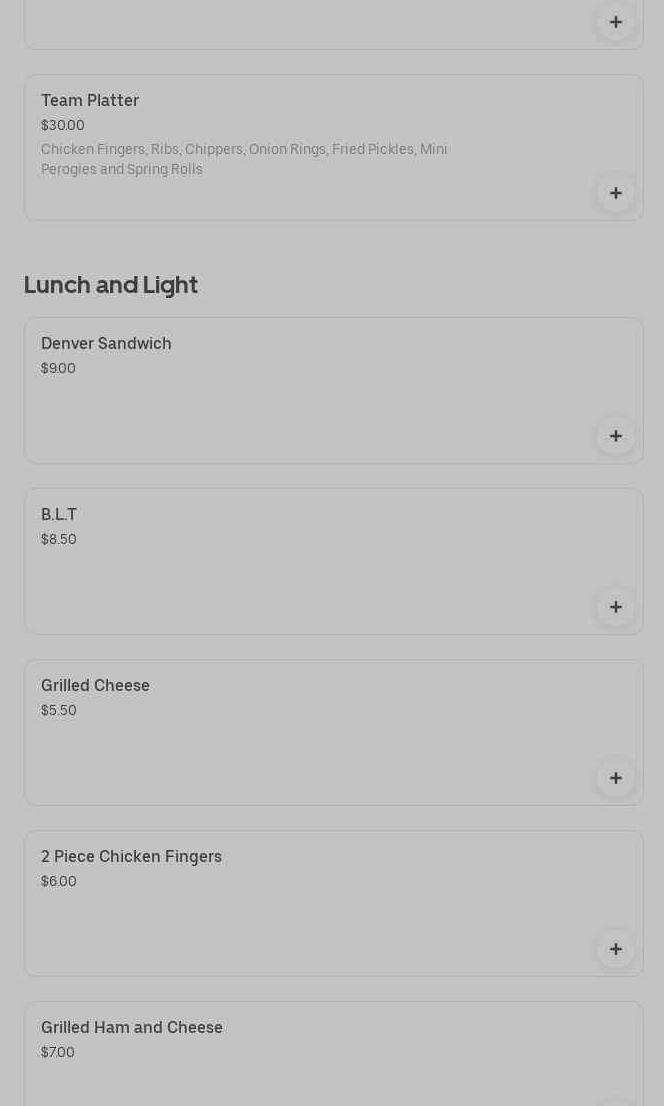Add Grilled Cheese to the order
The width and height of the screenshot is (664, 1106).
(615, 778)
